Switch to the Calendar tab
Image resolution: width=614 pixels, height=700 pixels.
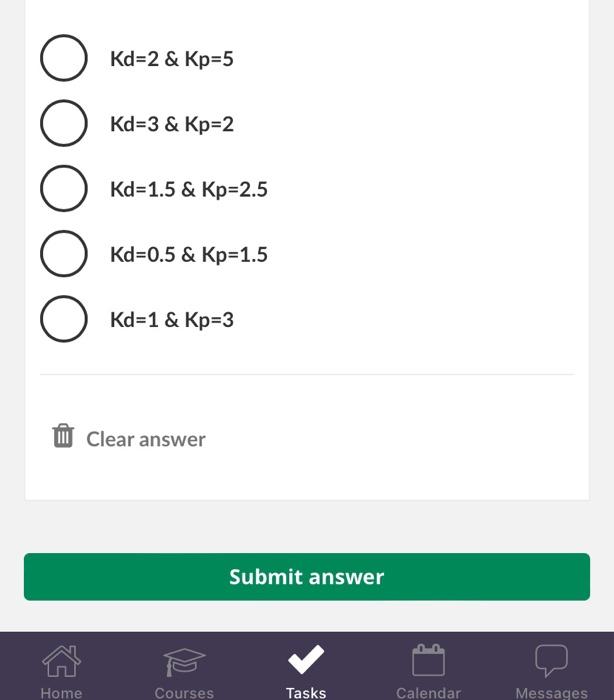pos(428,670)
